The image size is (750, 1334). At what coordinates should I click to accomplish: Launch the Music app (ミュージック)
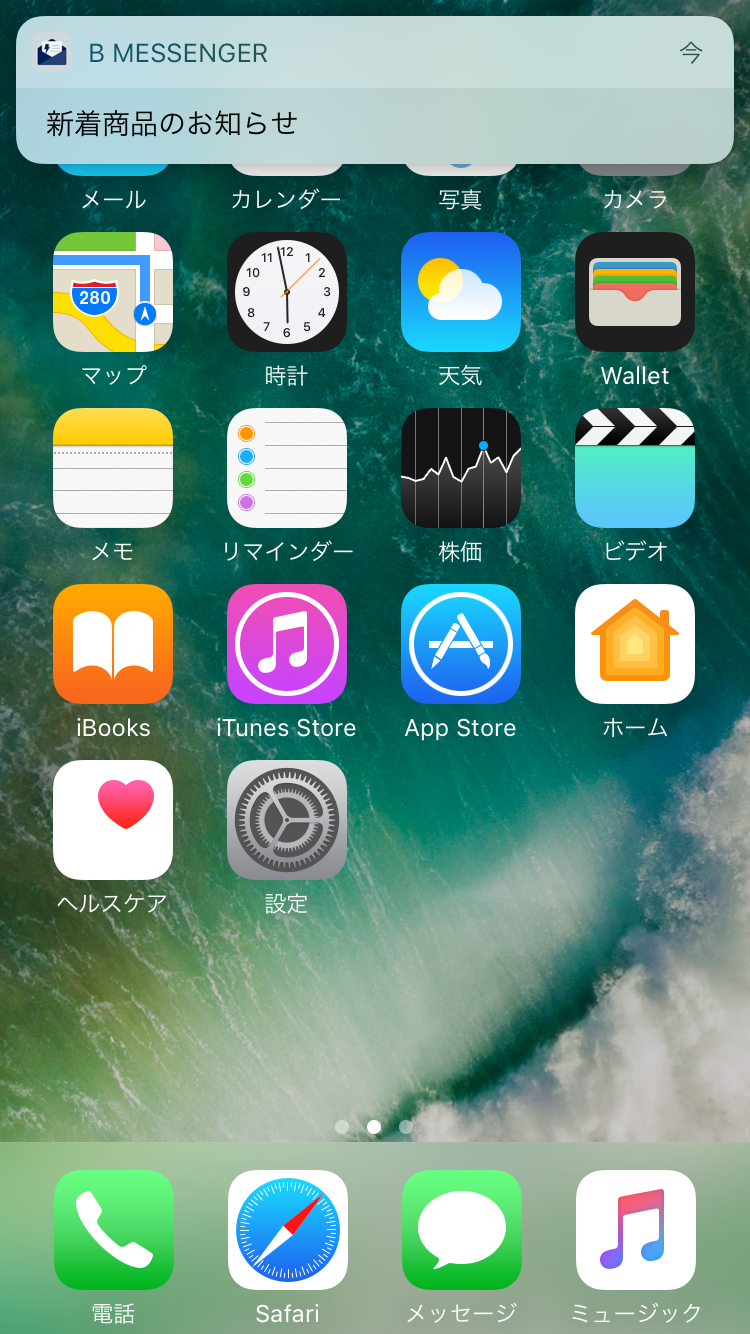[x=636, y=1230]
